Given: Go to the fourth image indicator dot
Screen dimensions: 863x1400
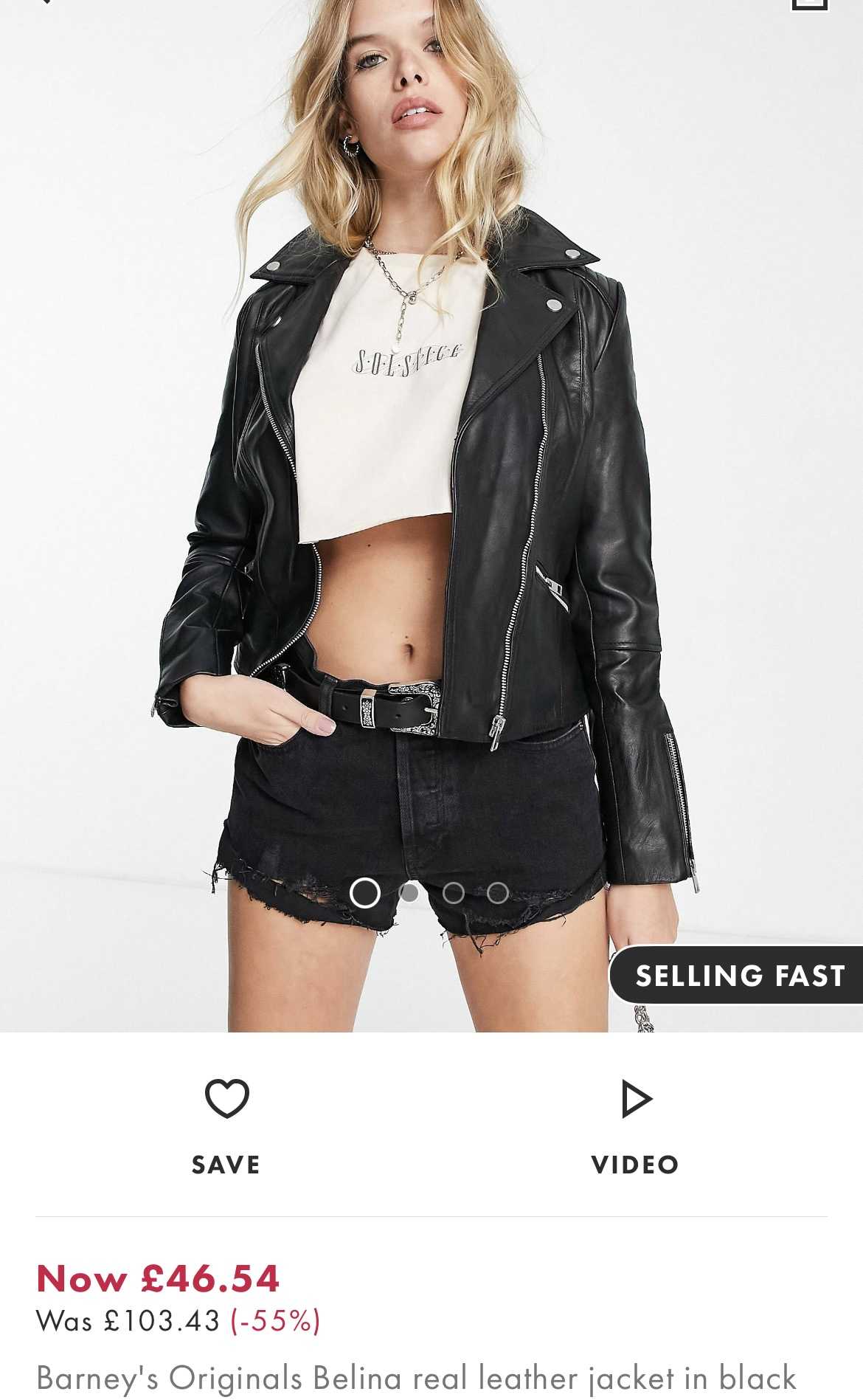Looking at the screenshot, I should tap(498, 893).
